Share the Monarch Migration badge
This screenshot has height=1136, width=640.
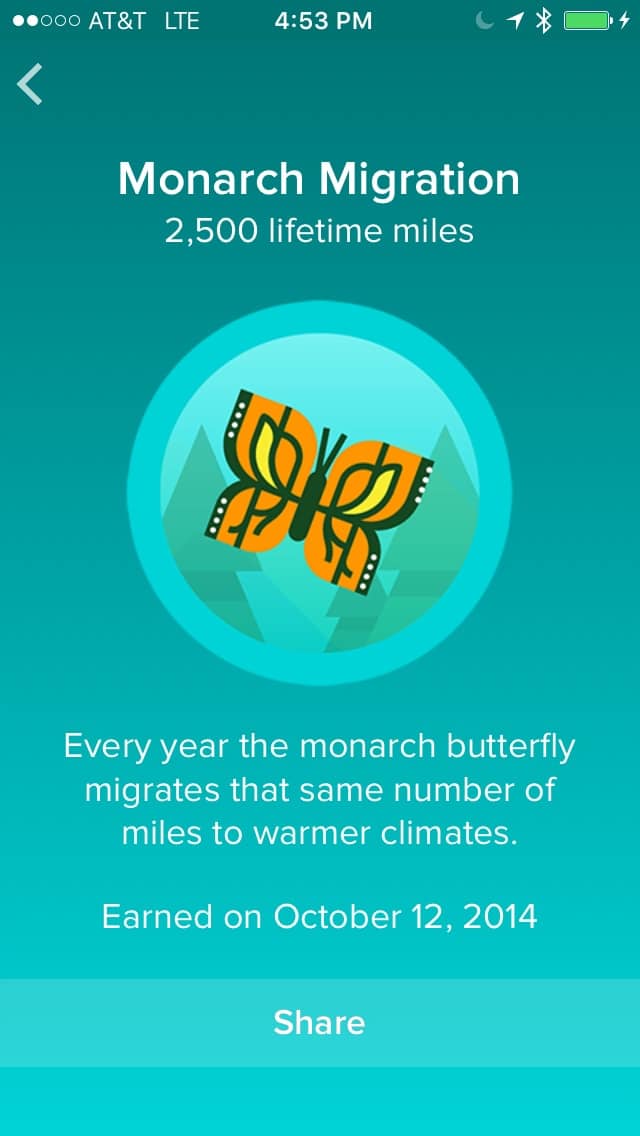320,1022
